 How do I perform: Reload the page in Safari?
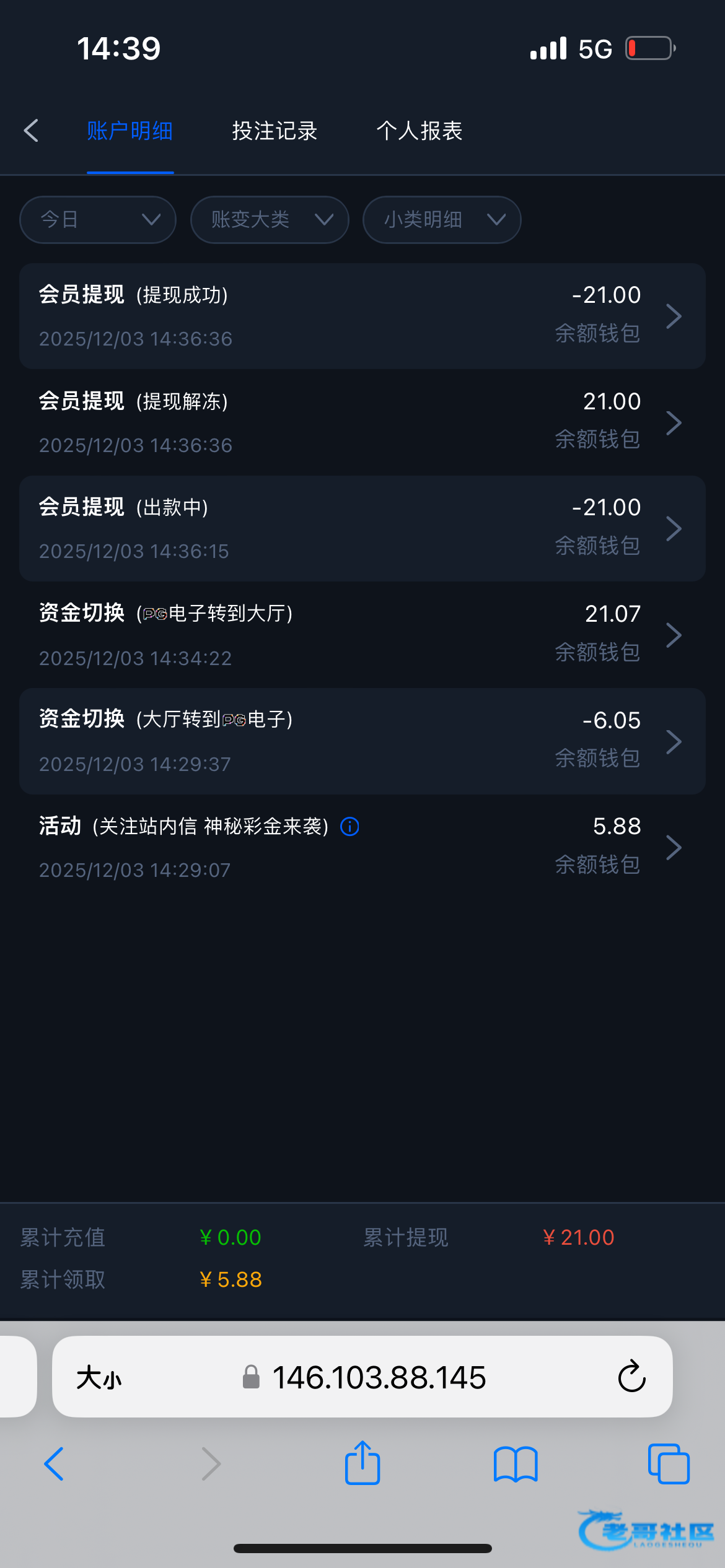pyautogui.click(x=631, y=1377)
